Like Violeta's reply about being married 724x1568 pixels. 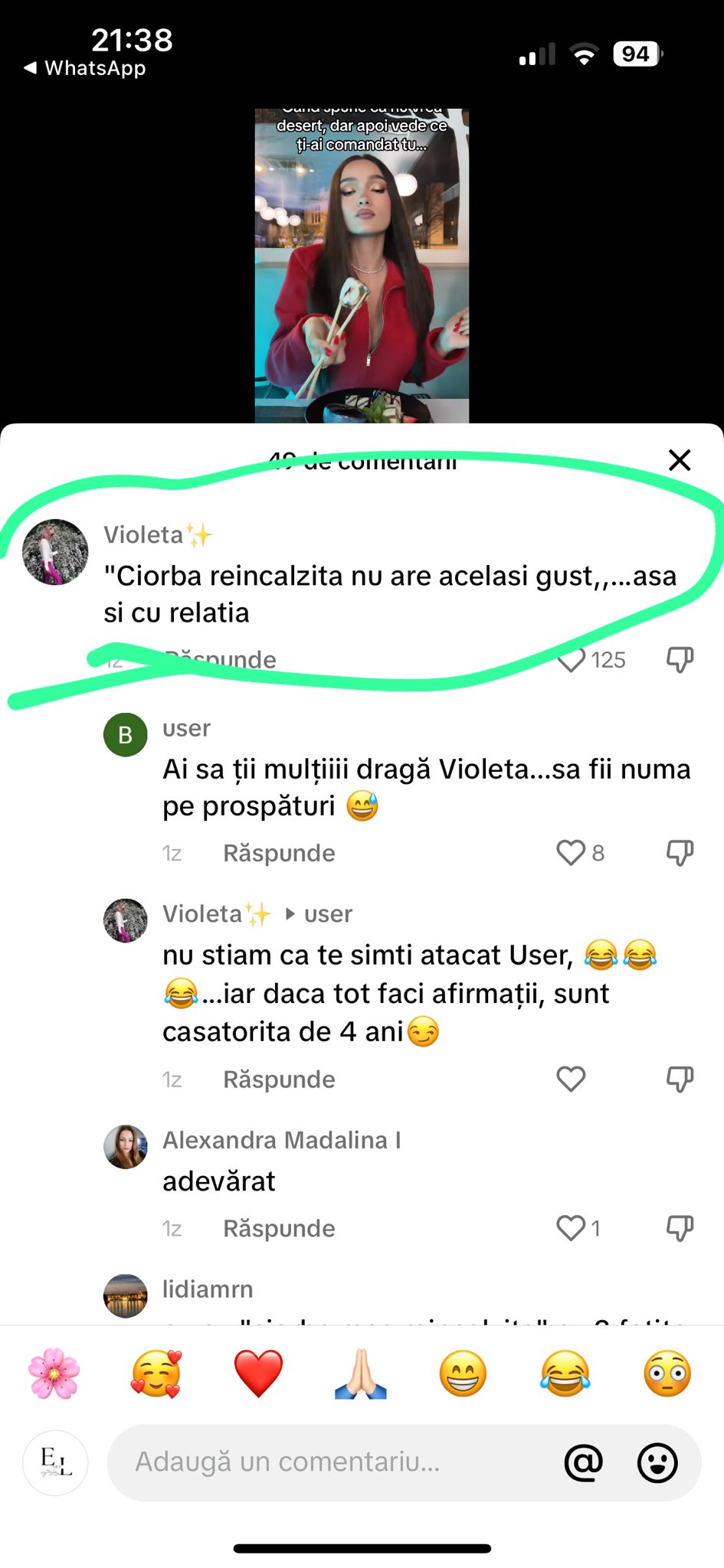coord(571,1079)
